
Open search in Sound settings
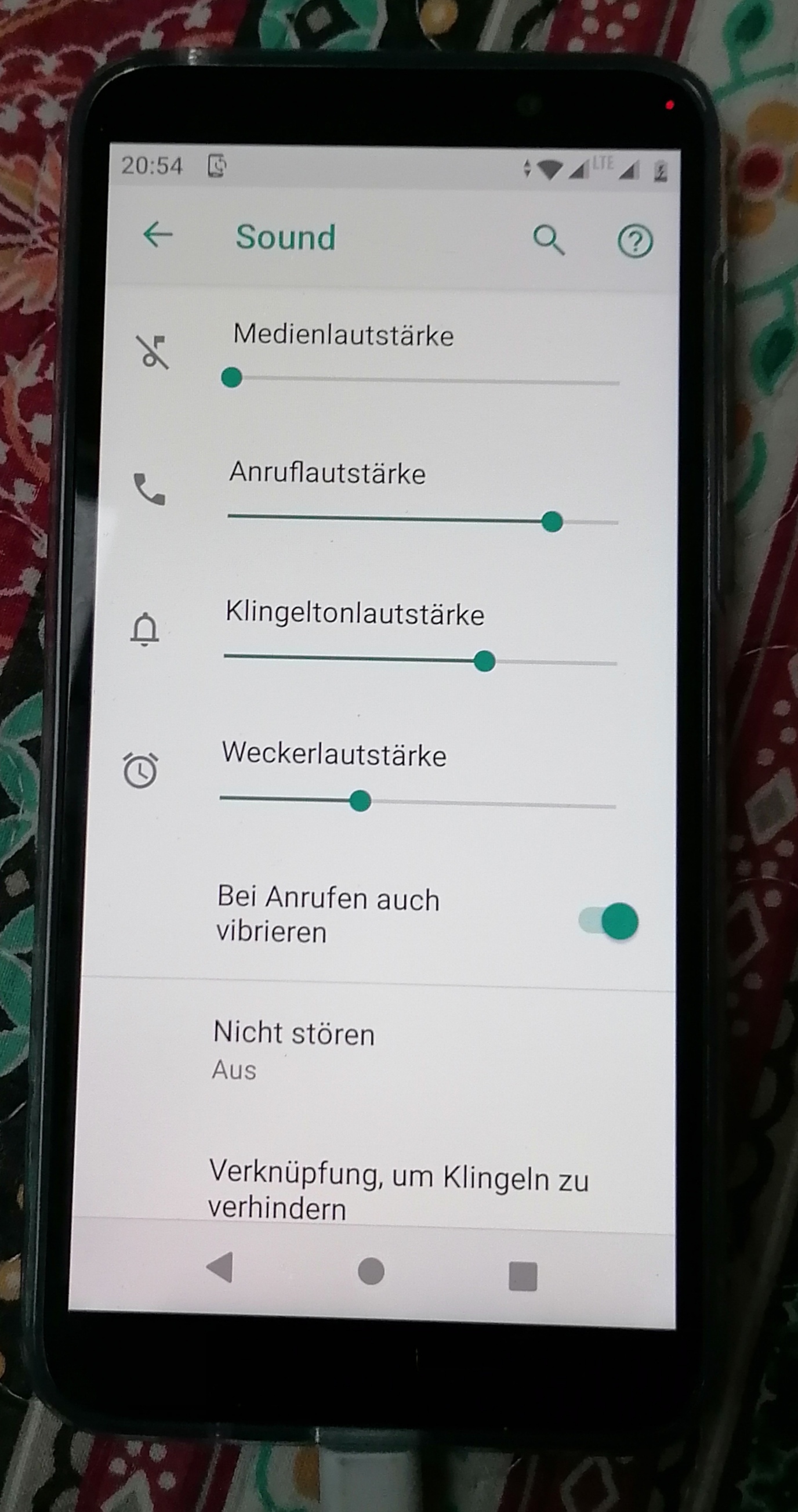tap(548, 240)
